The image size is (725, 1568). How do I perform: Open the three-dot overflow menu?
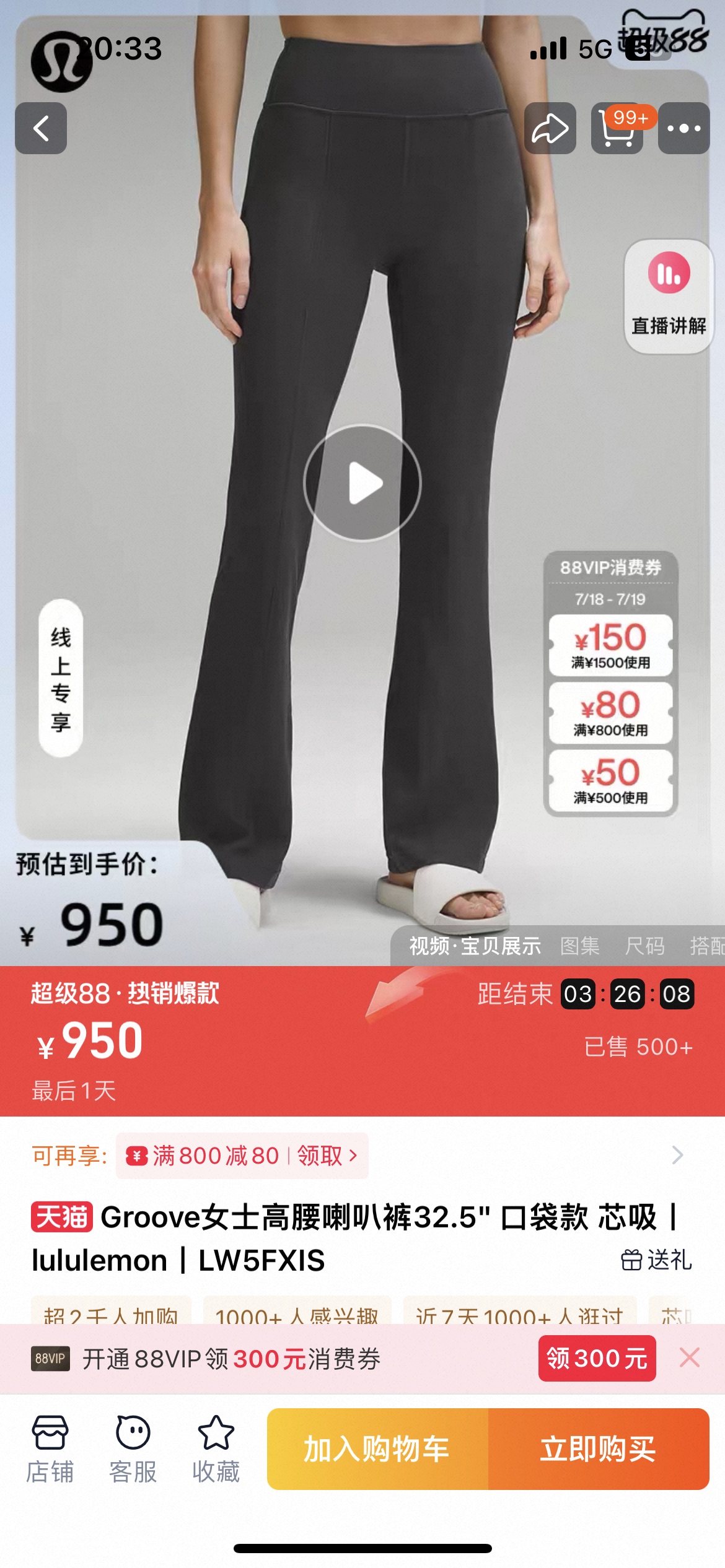[x=684, y=128]
